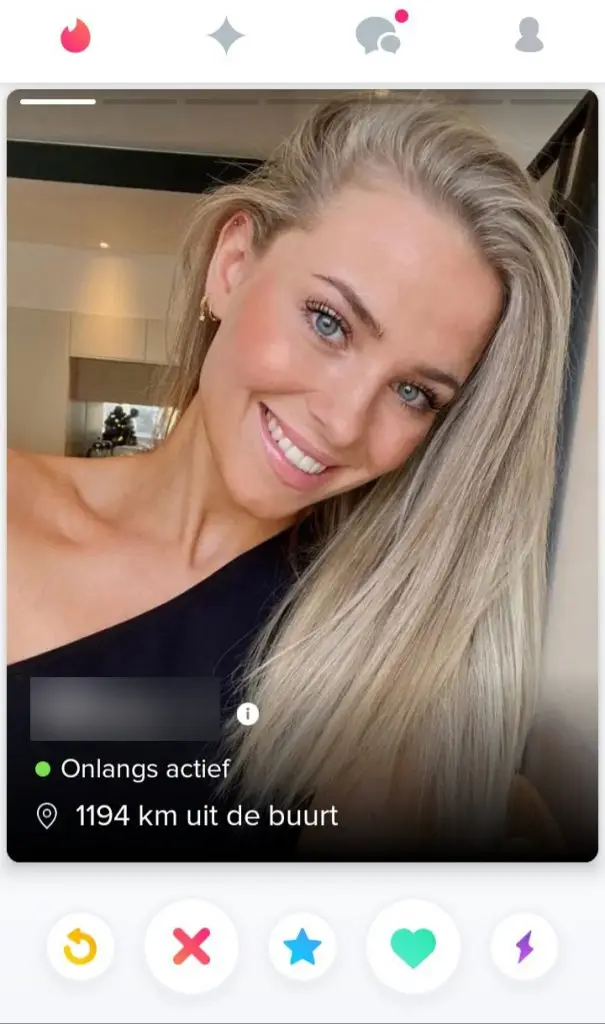The height and width of the screenshot is (1024, 605).
Task: Reject profile with the red X
Action: click(191, 946)
